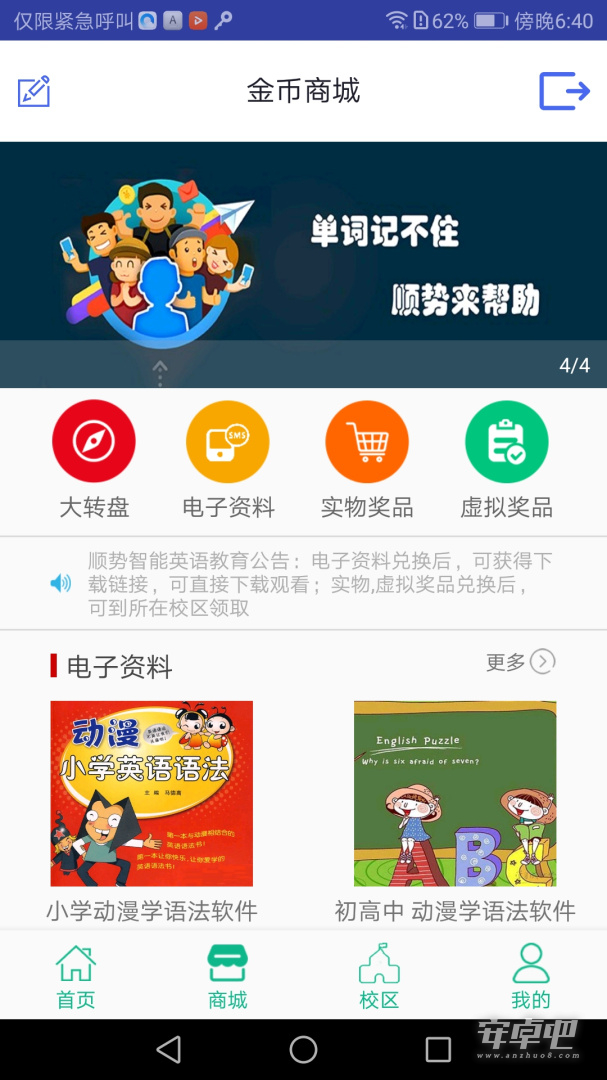Screen dimensions: 607x1080
Task: Open the 我的 profile tab
Action: pyautogui.click(x=531, y=977)
